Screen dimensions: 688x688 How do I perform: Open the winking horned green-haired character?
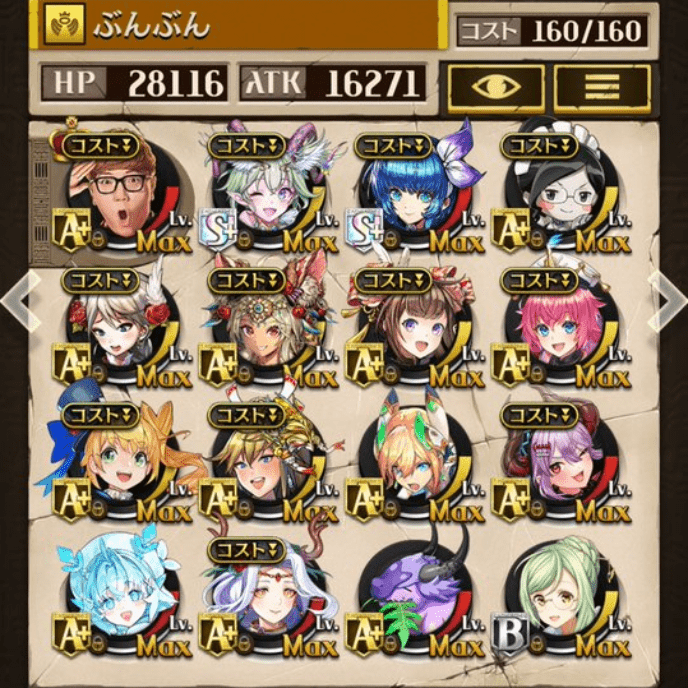(x=266, y=196)
